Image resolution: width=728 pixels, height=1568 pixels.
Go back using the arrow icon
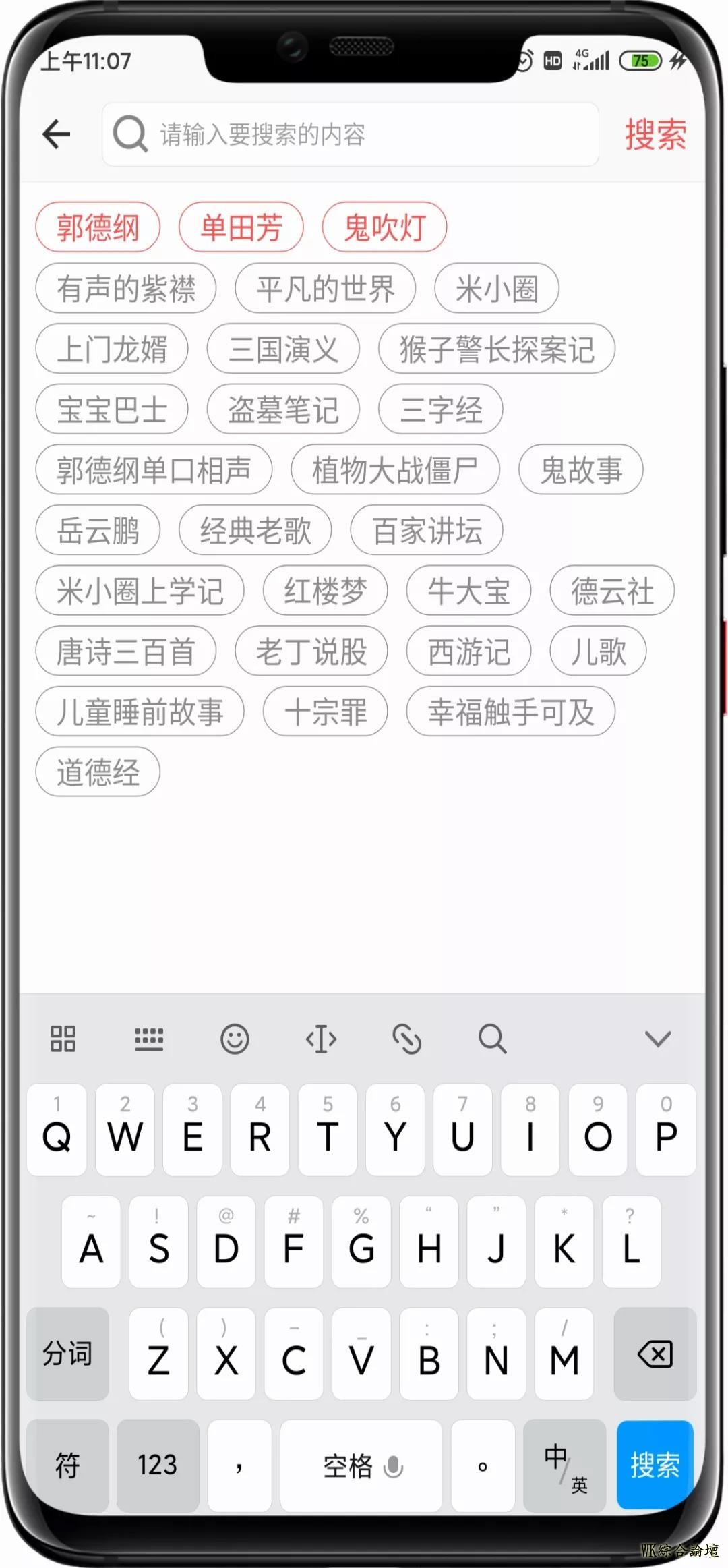[57, 134]
